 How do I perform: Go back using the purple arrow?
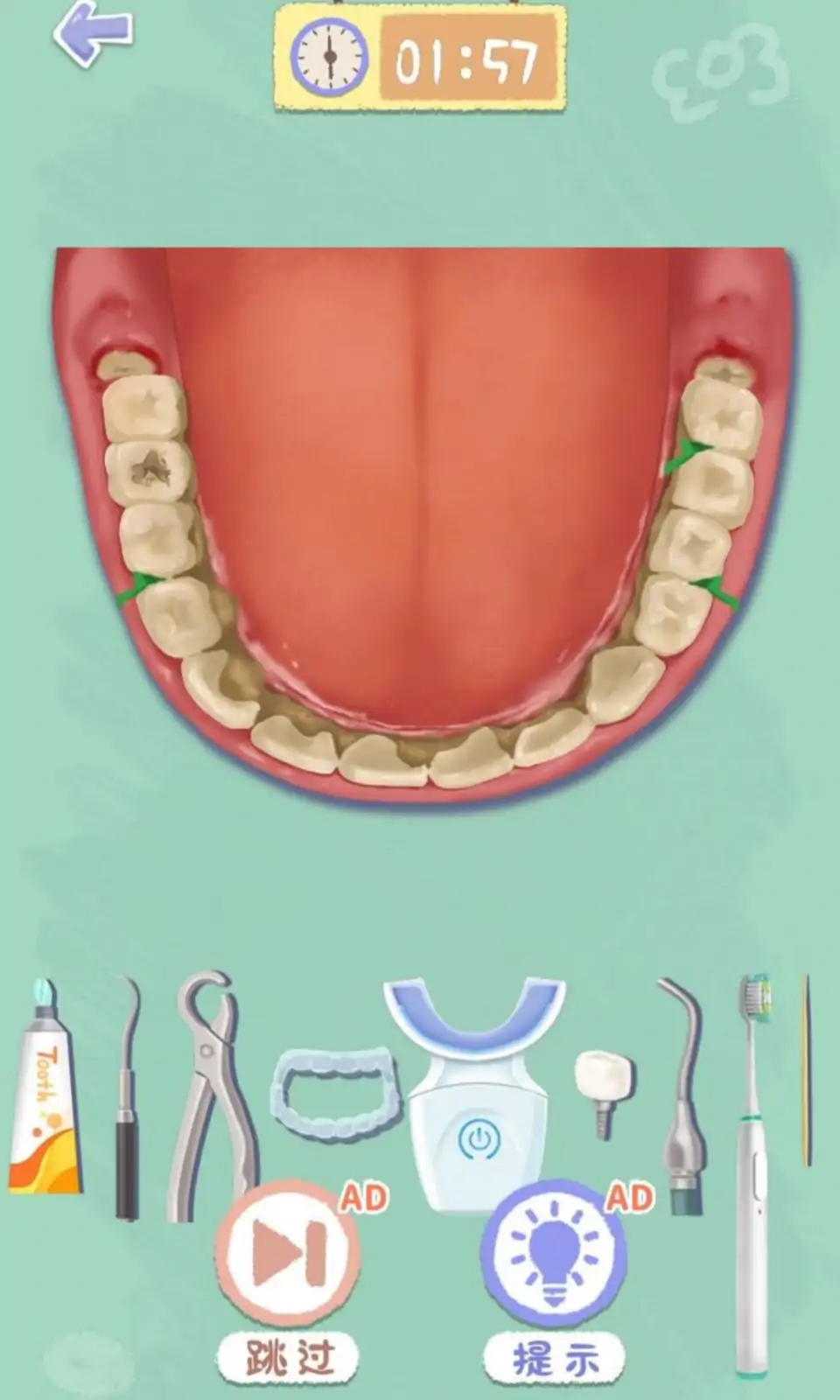tap(93, 33)
